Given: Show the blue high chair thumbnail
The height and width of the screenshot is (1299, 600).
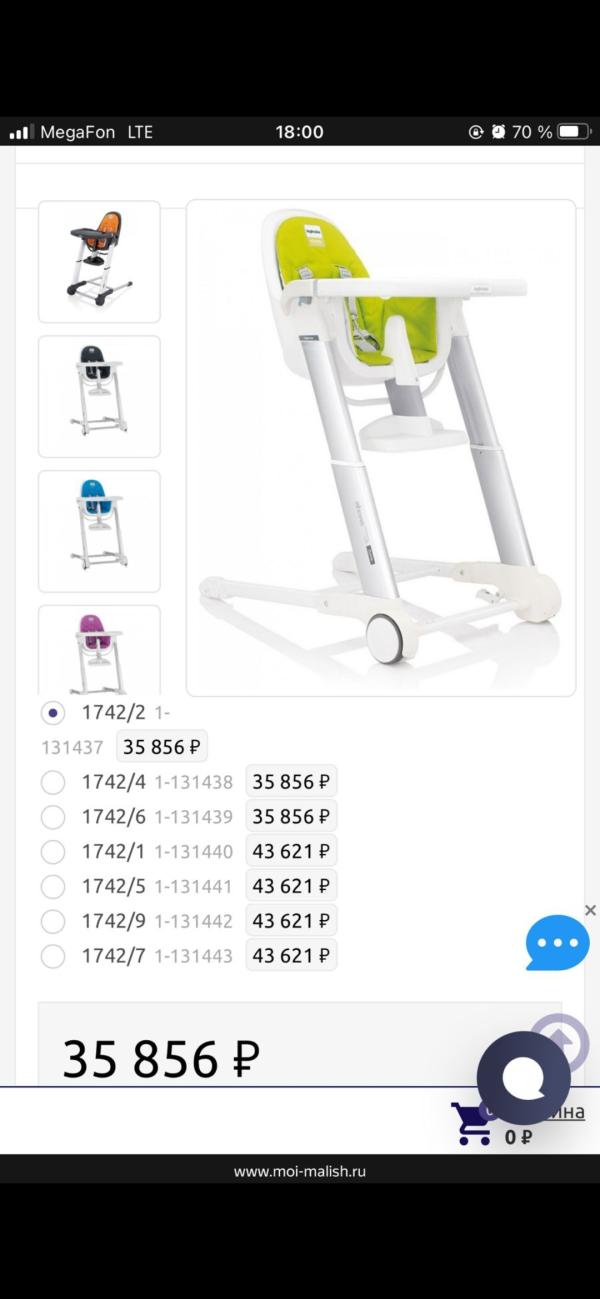Looking at the screenshot, I should pyautogui.click(x=99, y=531).
